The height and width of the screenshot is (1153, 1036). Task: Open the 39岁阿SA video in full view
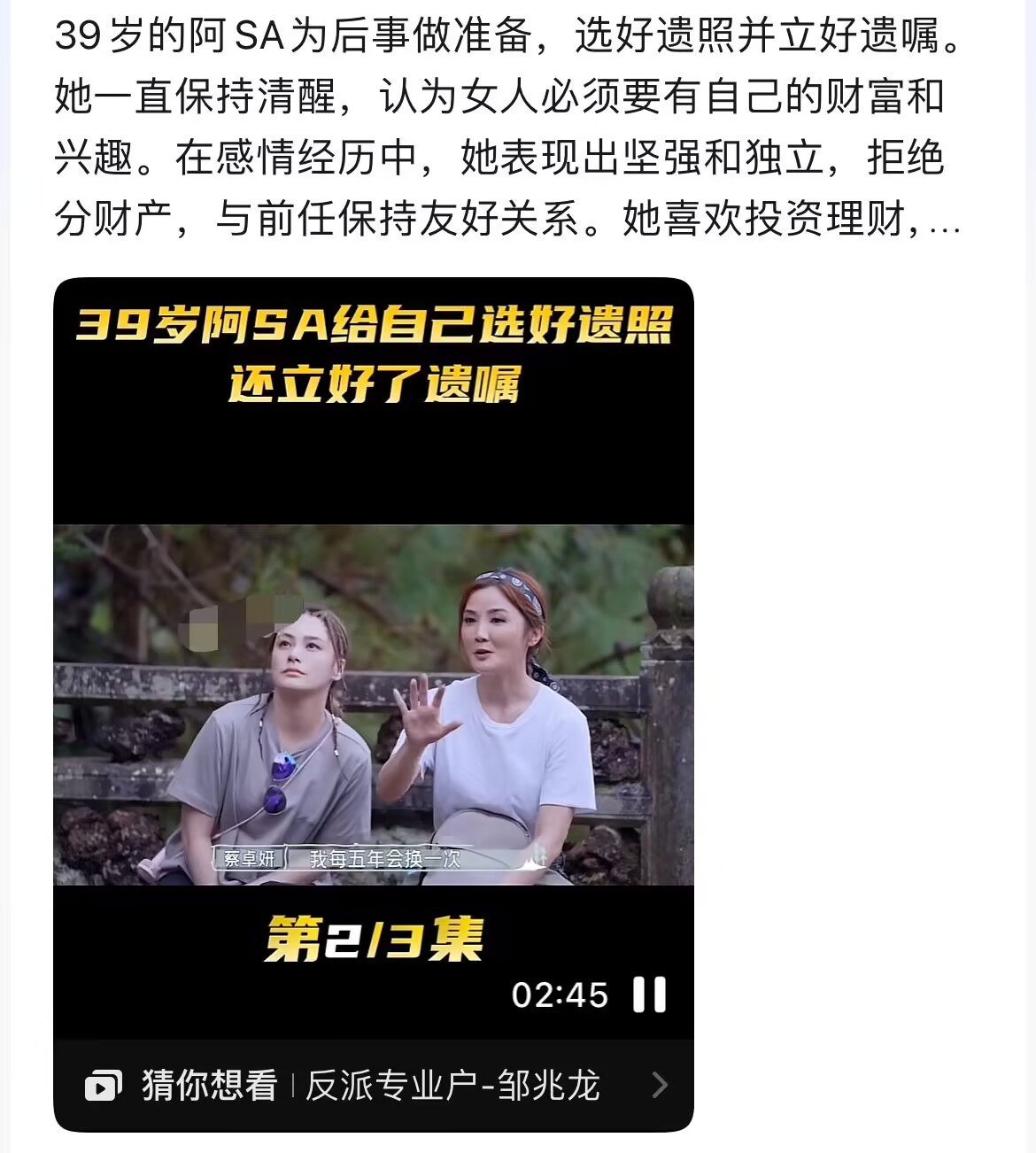click(373, 704)
